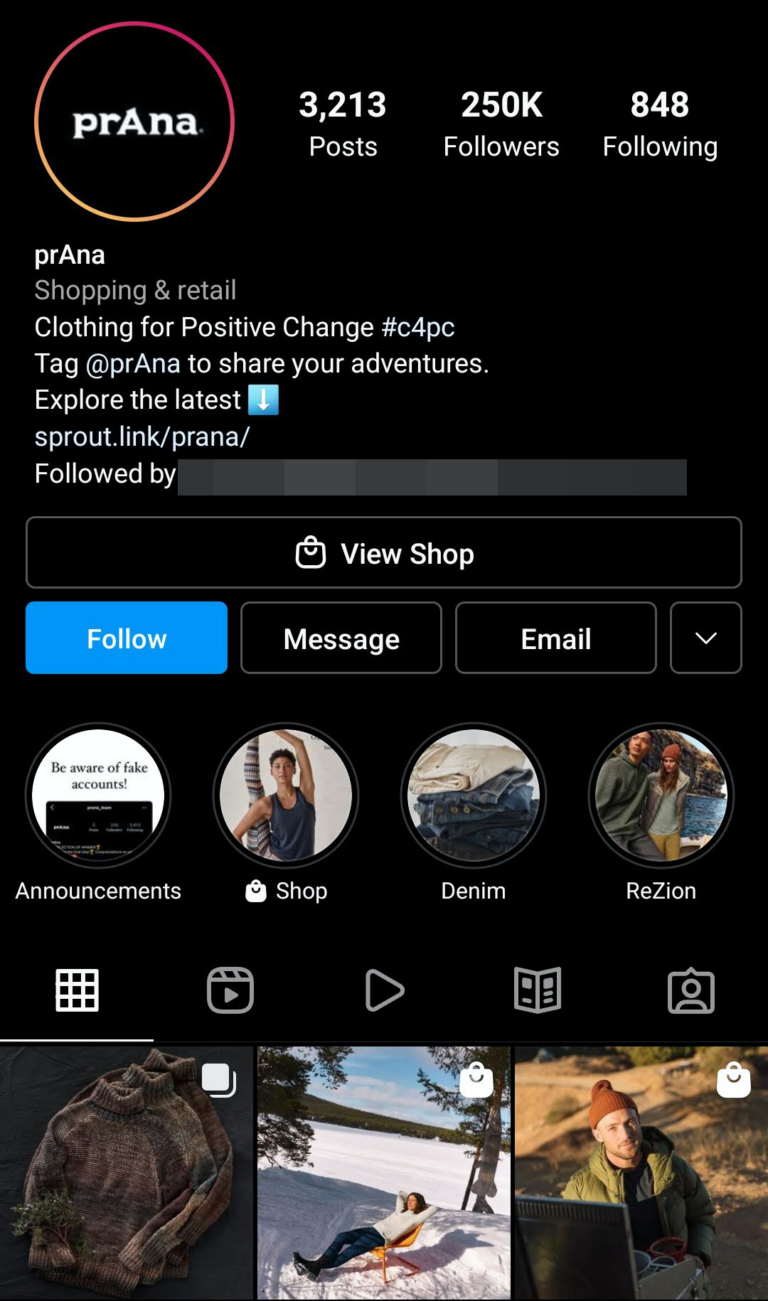
Task: Open the Denim story highlight
Action: pyautogui.click(x=473, y=794)
